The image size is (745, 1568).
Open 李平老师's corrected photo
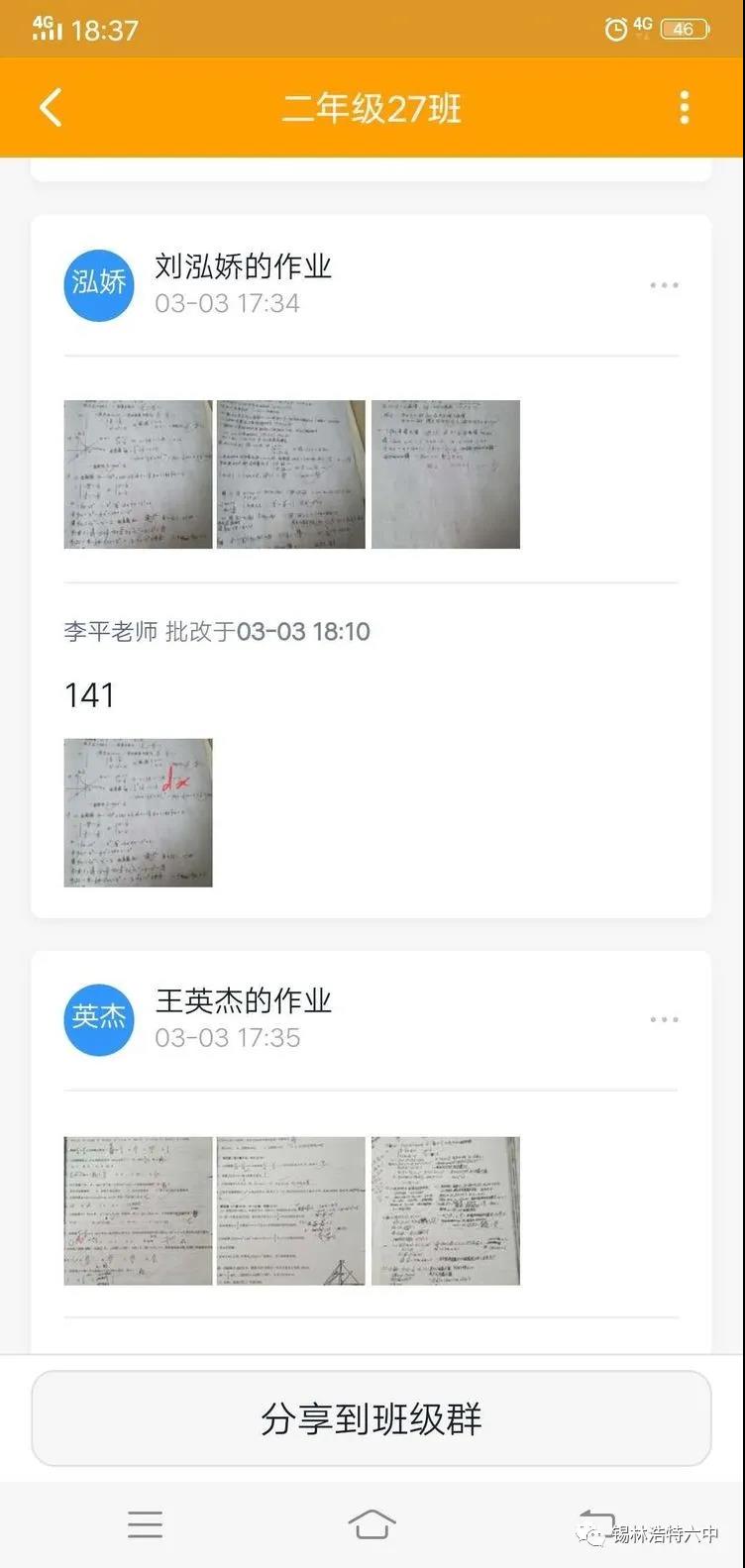[138, 812]
